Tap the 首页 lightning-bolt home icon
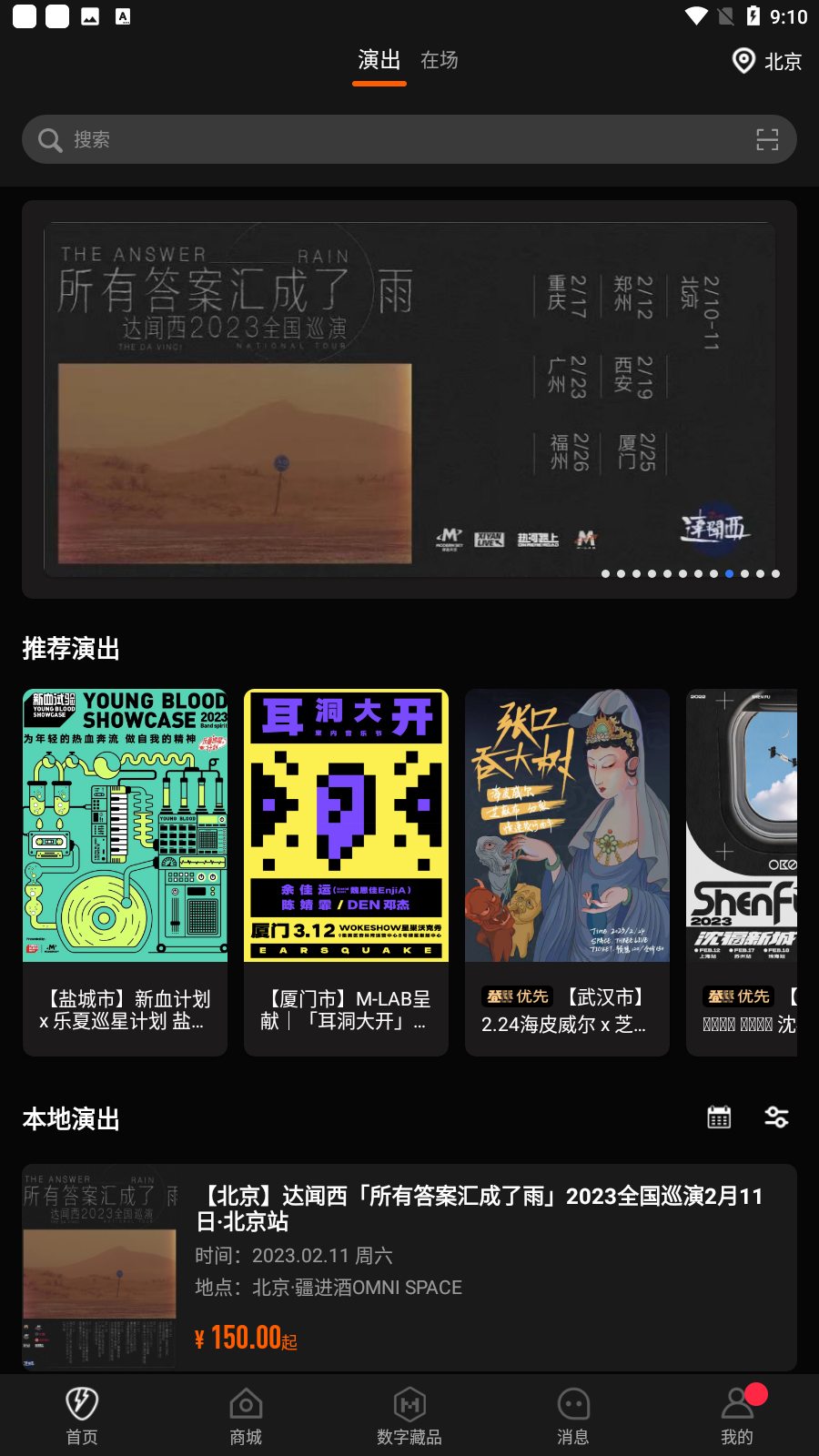Image resolution: width=819 pixels, height=1456 pixels. pyautogui.click(x=81, y=1404)
